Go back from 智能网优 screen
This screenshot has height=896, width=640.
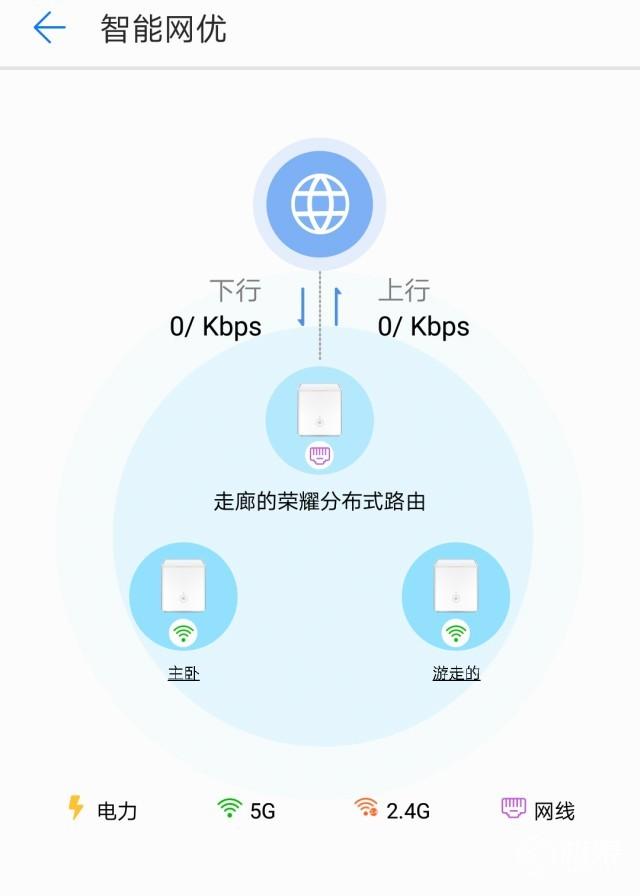click(49, 28)
